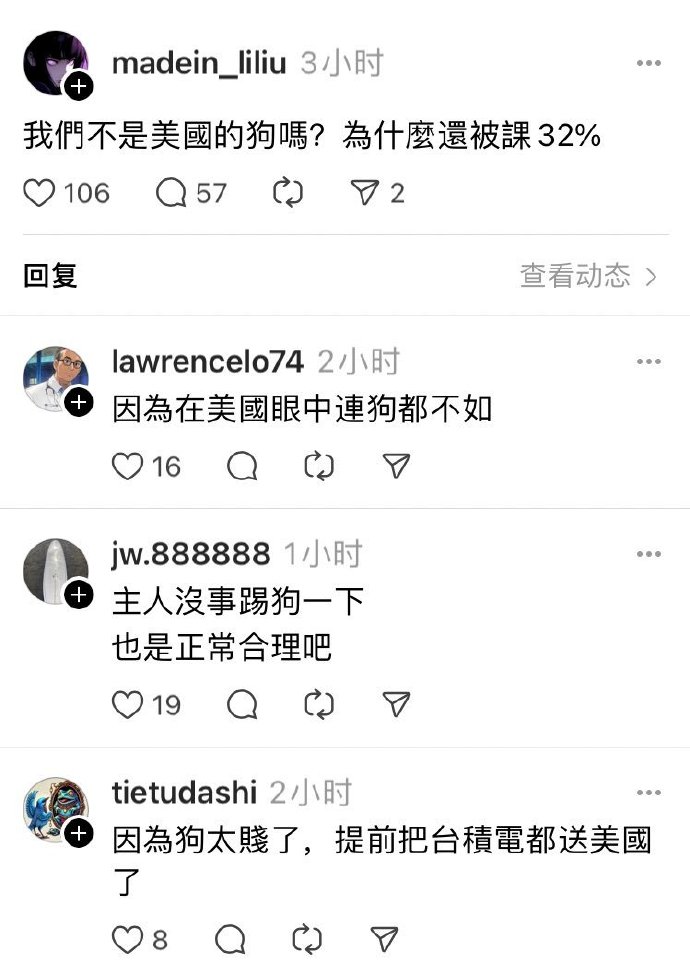690x969 pixels.
Task: Like lawrencelo74's reply
Action: tap(128, 466)
